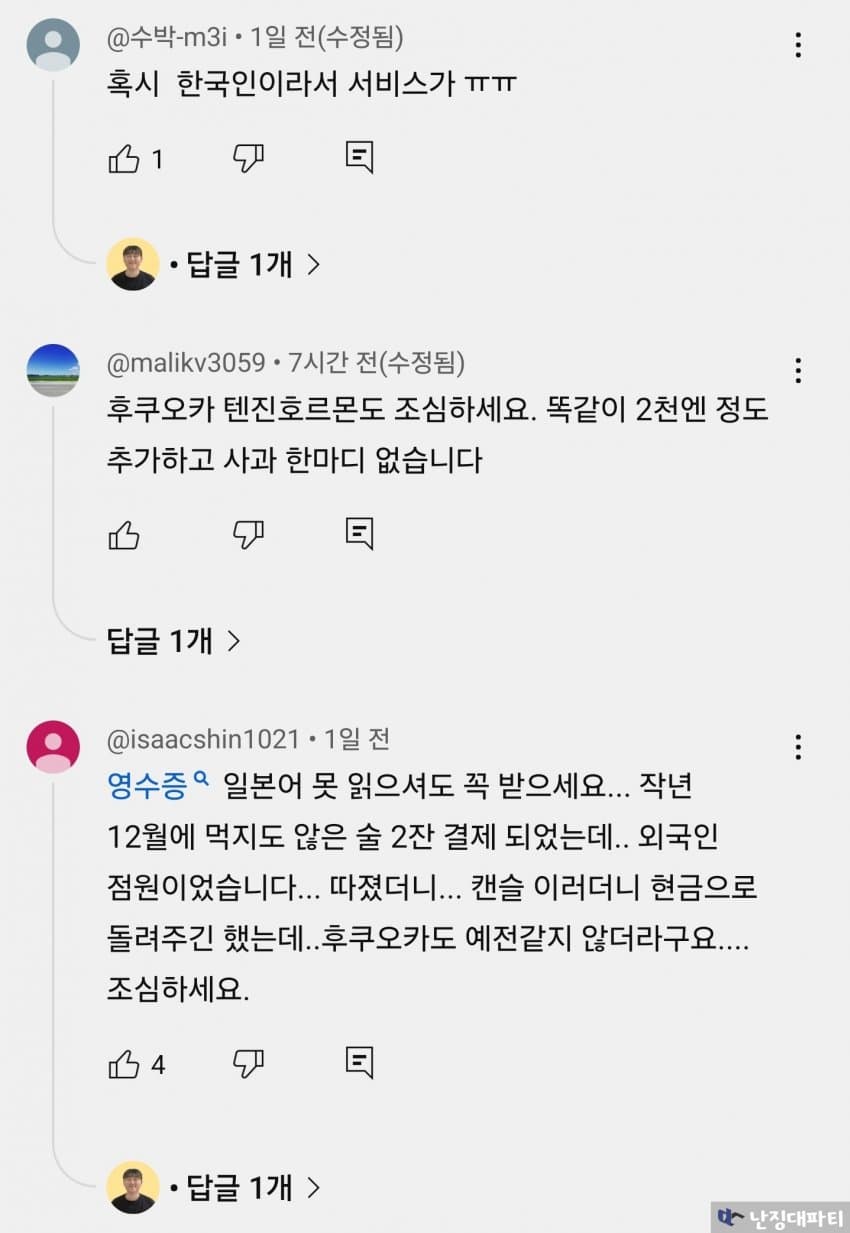Screen dimensions: 850x1233
Task: Like the comment by @수박-m3i
Action: 124,159
